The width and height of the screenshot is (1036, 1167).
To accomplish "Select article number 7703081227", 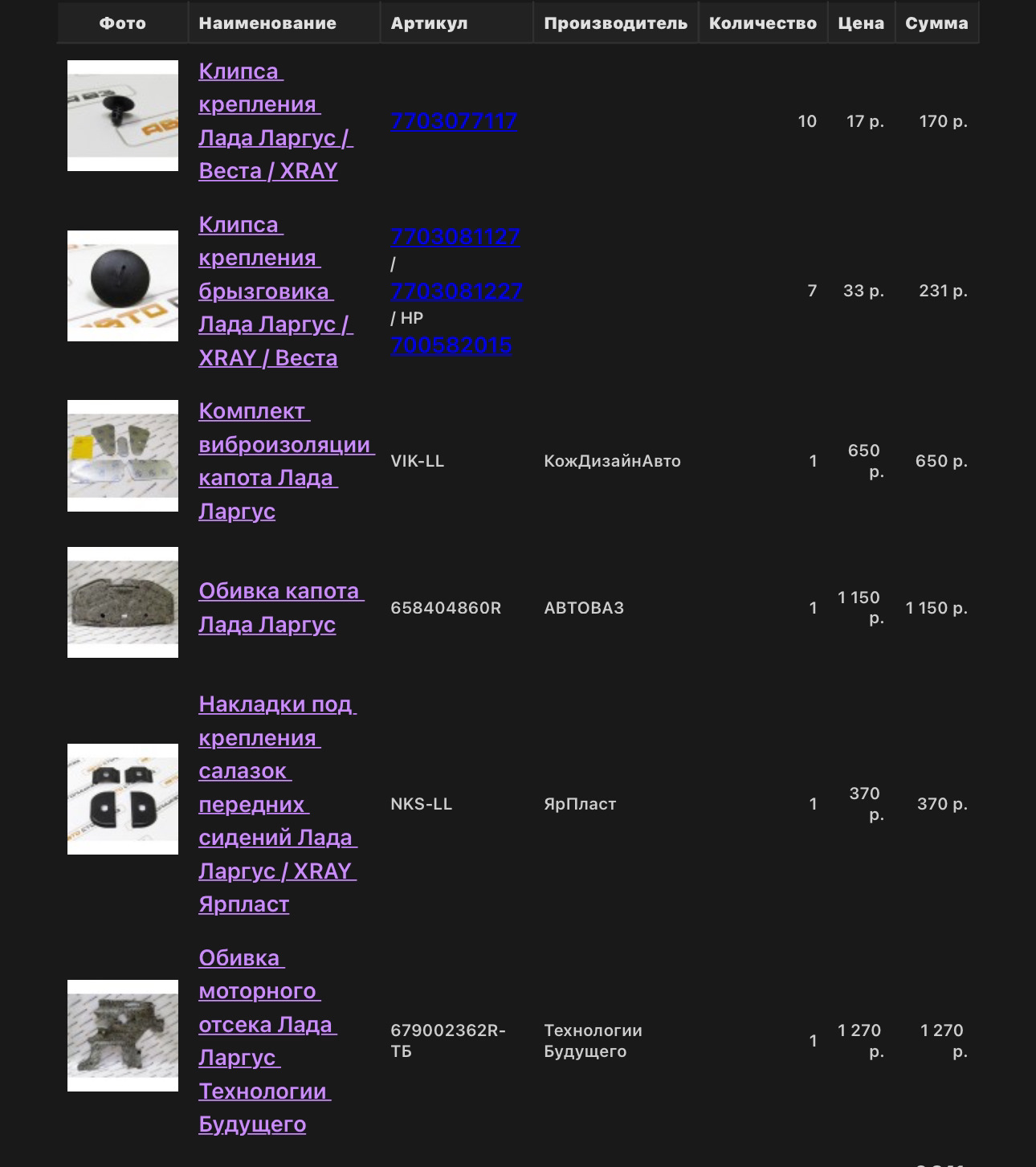I will point(456,291).
